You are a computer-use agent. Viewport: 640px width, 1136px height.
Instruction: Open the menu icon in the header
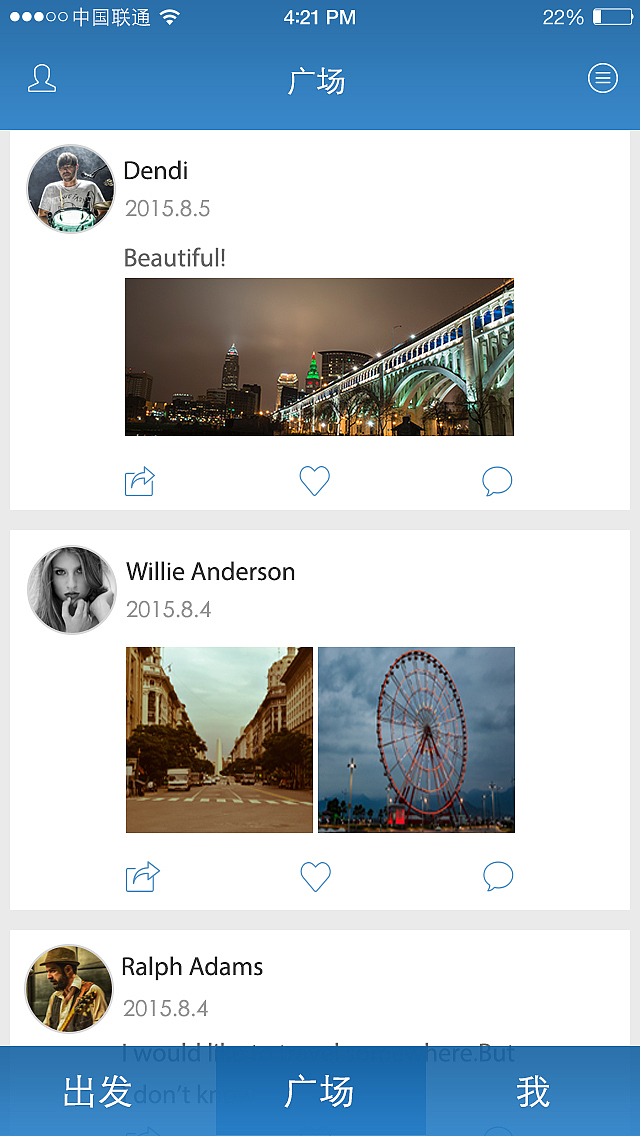602,78
